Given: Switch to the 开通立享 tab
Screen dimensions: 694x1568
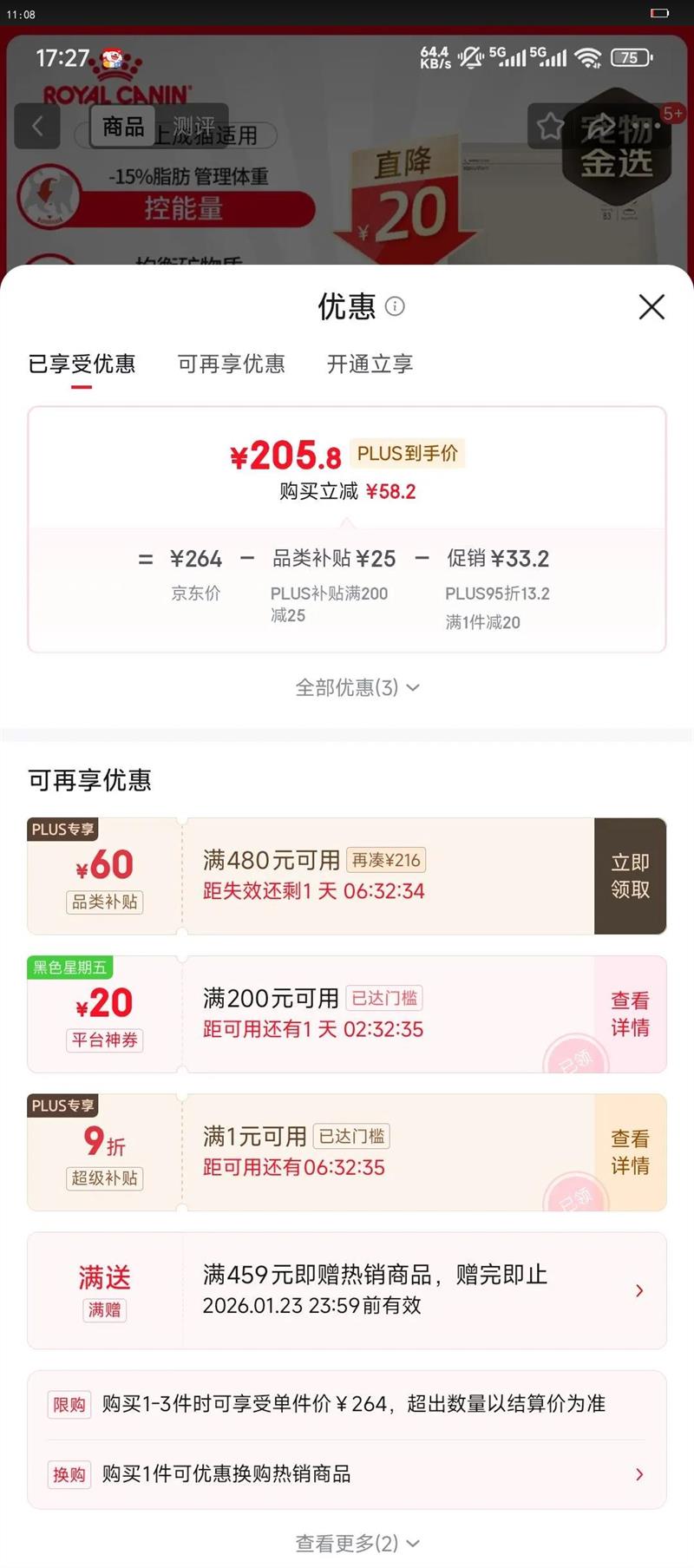Looking at the screenshot, I should tap(369, 365).
